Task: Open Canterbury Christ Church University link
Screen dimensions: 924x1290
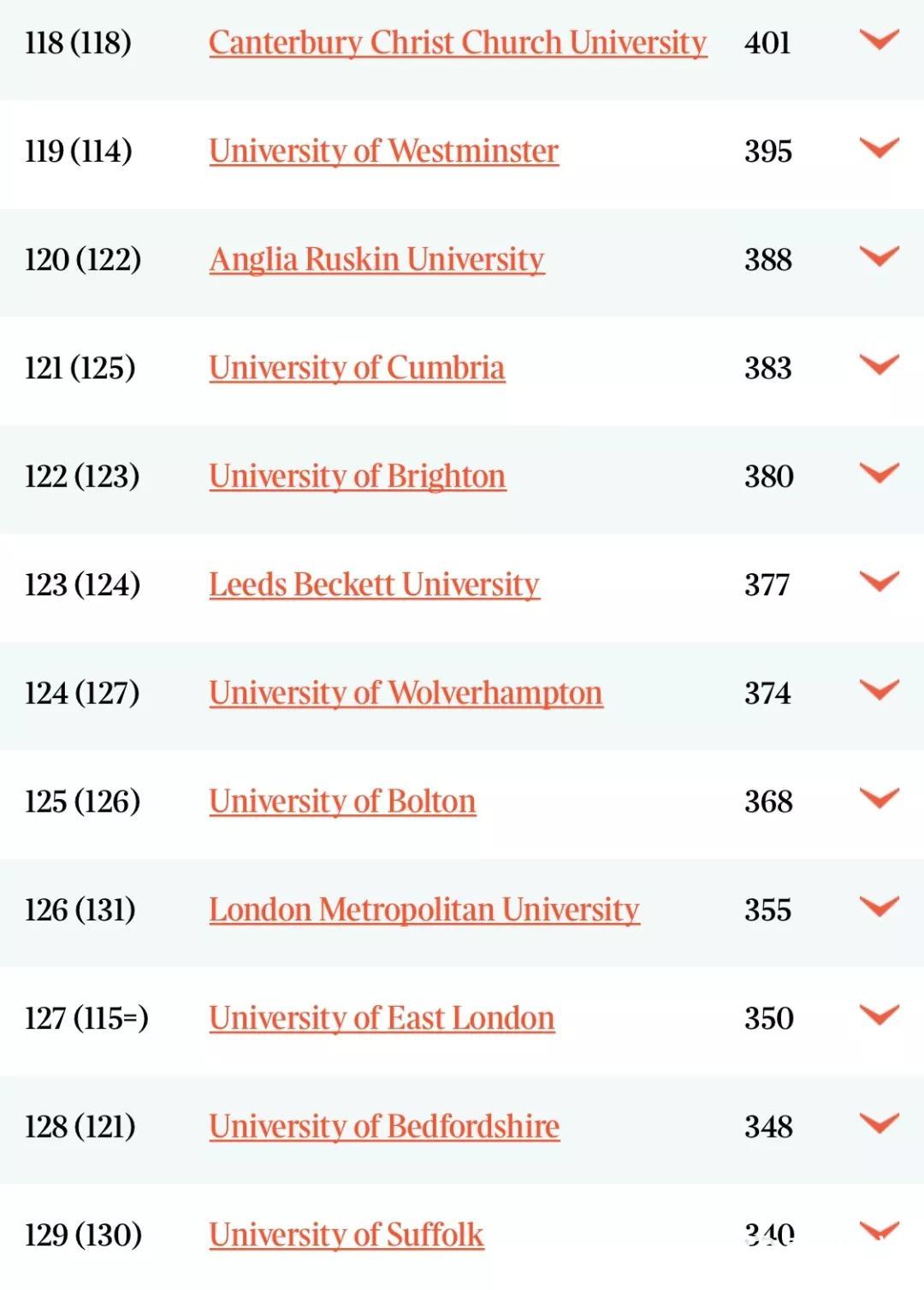Action: (458, 43)
